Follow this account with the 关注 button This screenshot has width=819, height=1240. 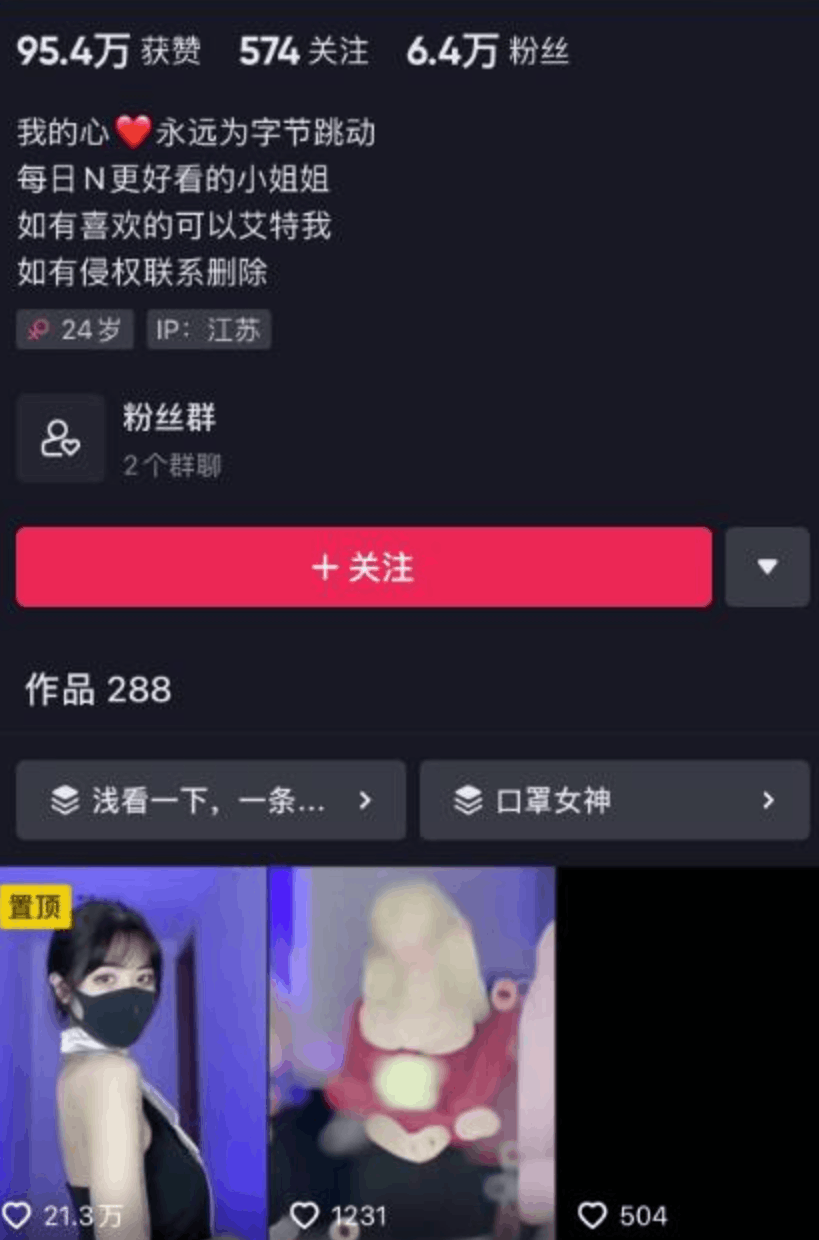coord(363,567)
